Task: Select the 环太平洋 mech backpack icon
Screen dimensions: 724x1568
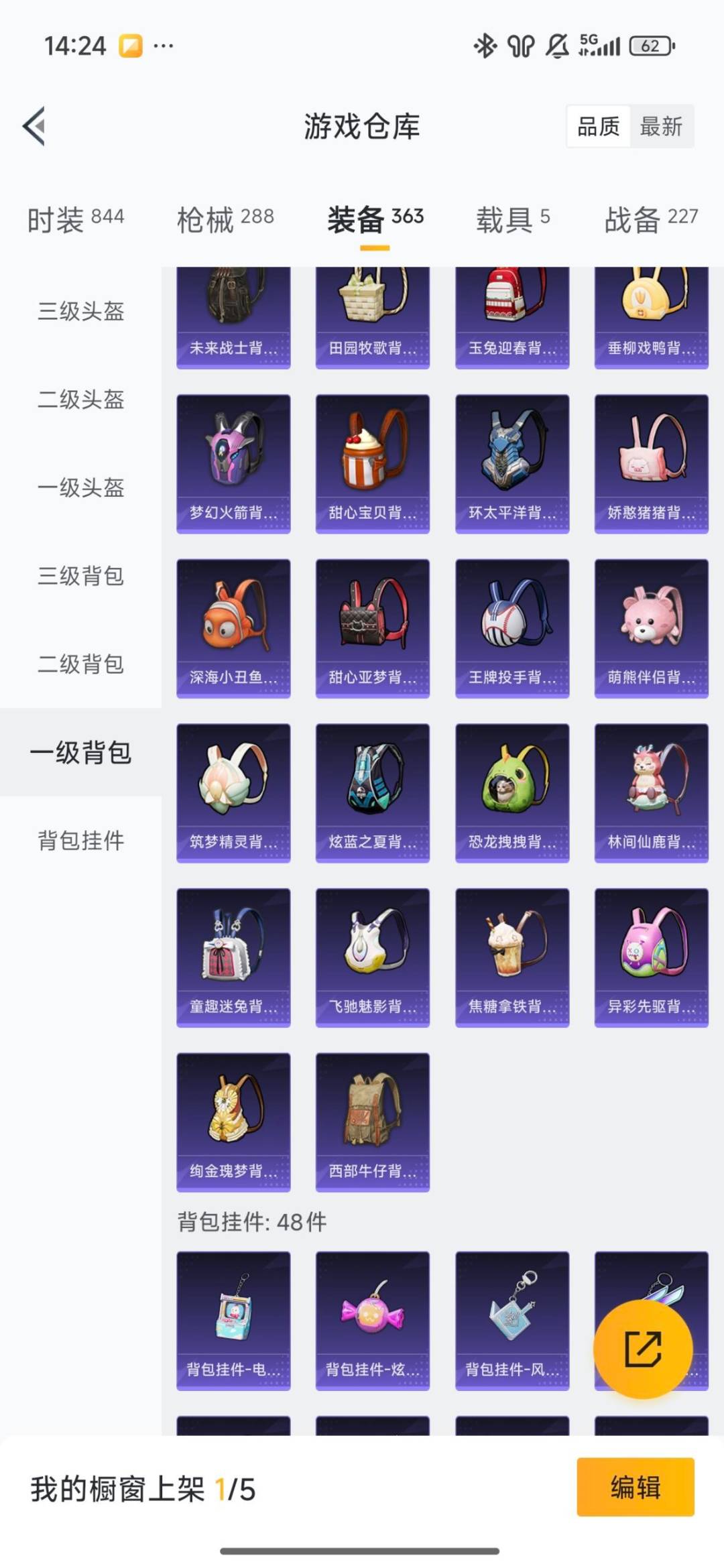Action: [x=511, y=464]
